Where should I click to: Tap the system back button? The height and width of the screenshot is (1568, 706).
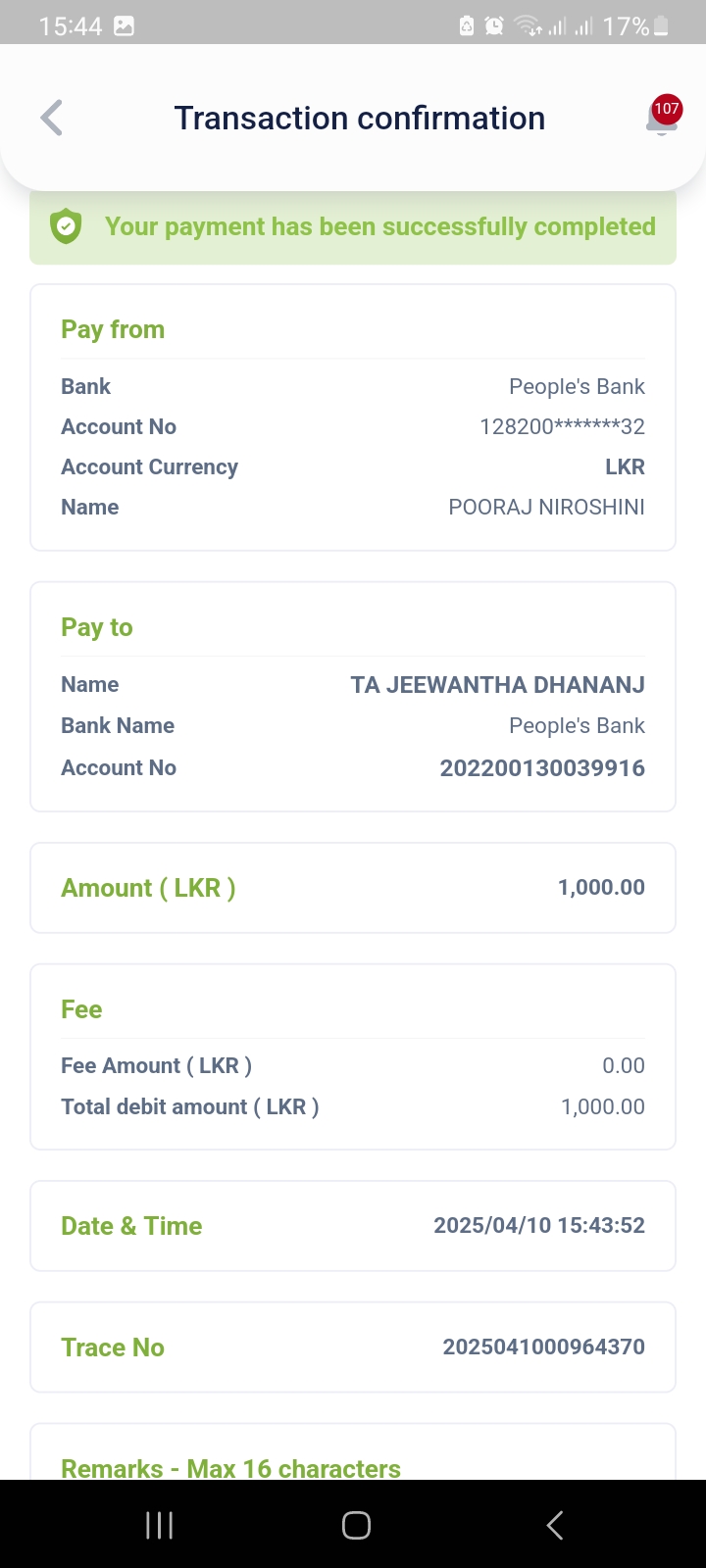click(x=554, y=1525)
